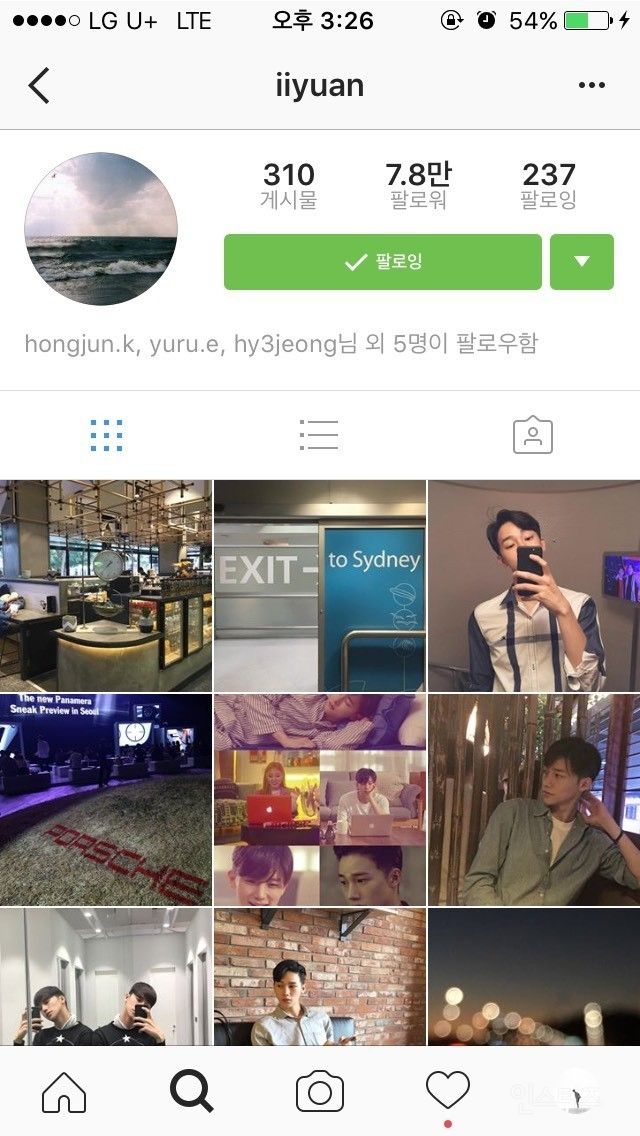Viewport: 640px width, 1136px height.
Task: Open the search and explore tab
Action: pos(191,1092)
